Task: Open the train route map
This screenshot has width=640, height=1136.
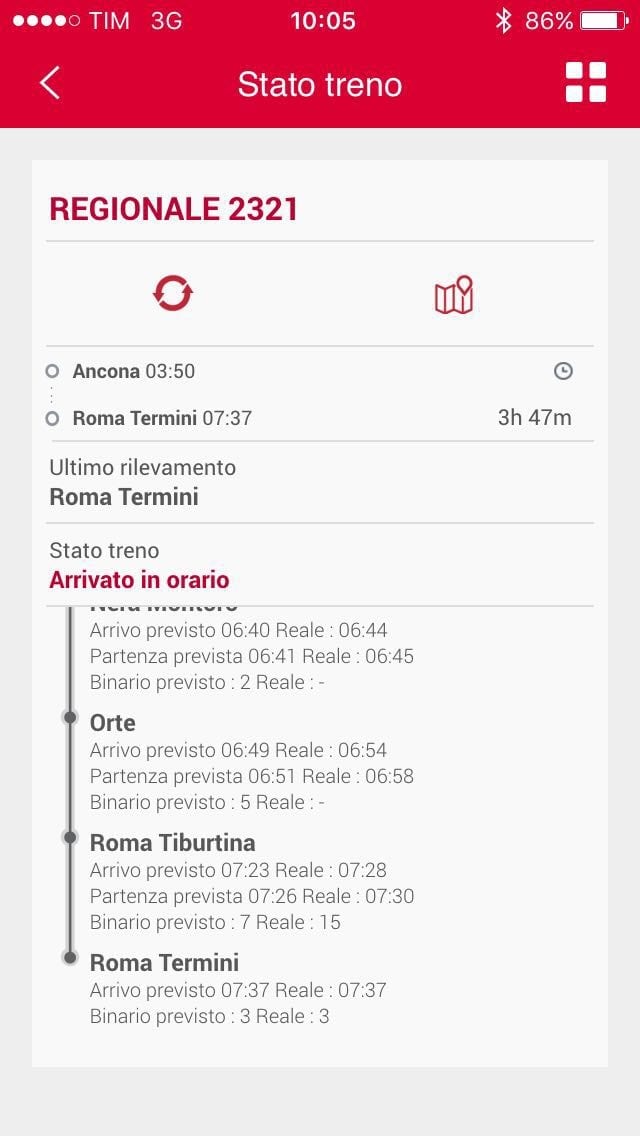Action: (454, 295)
